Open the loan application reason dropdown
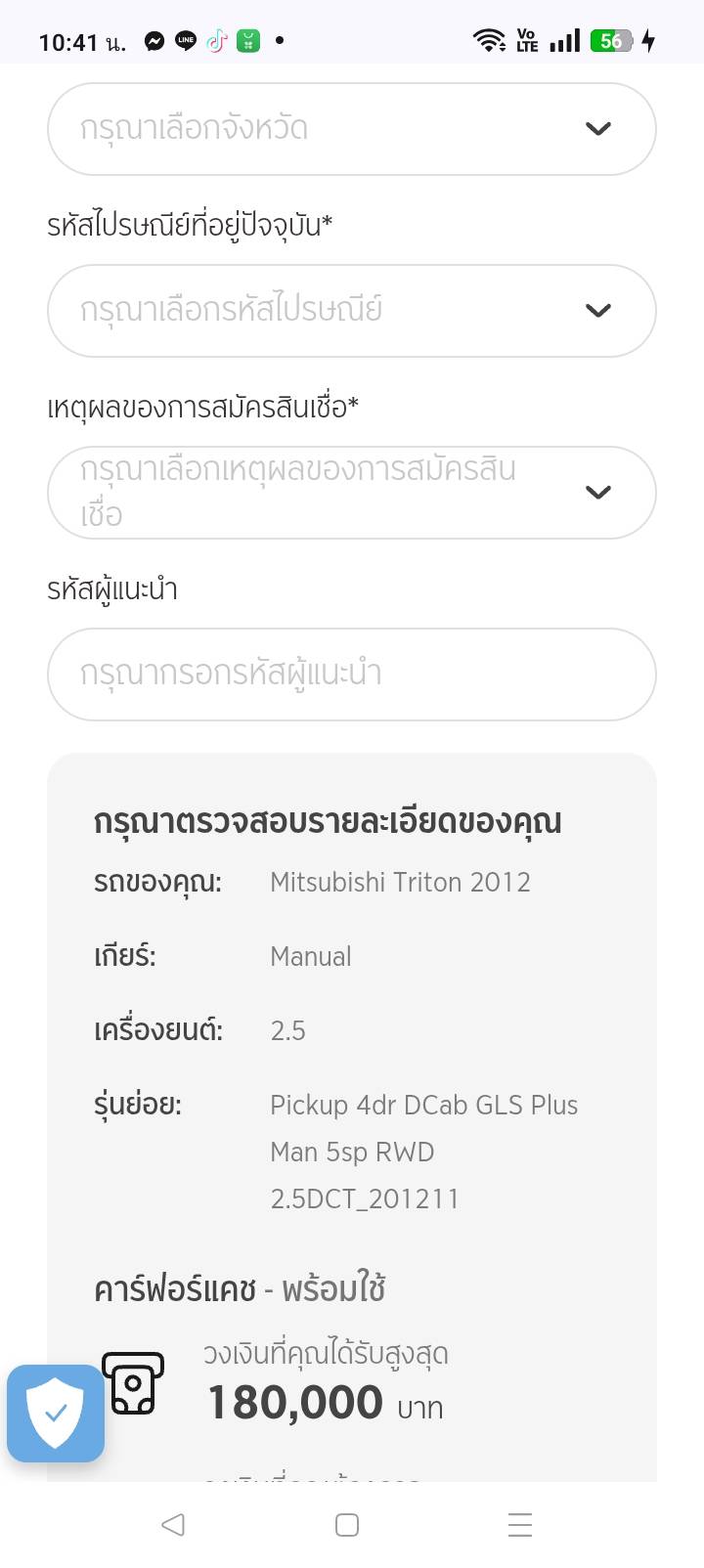The width and height of the screenshot is (704, 1568). pos(351,493)
